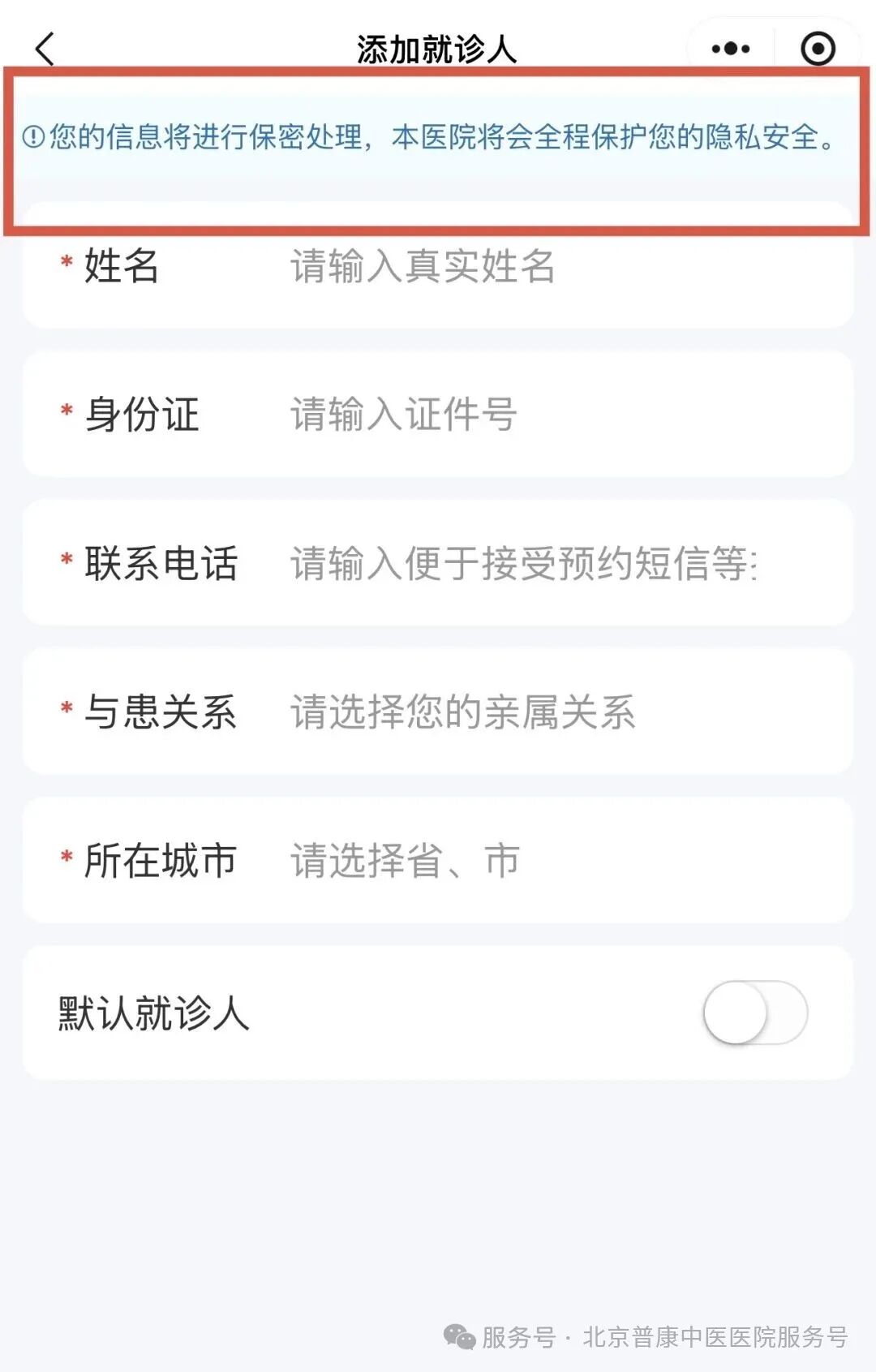Select the 添加就诊人 title bar
Image resolution: width=876 pixels, height=1372 pixels.
(x=438, y=47)
